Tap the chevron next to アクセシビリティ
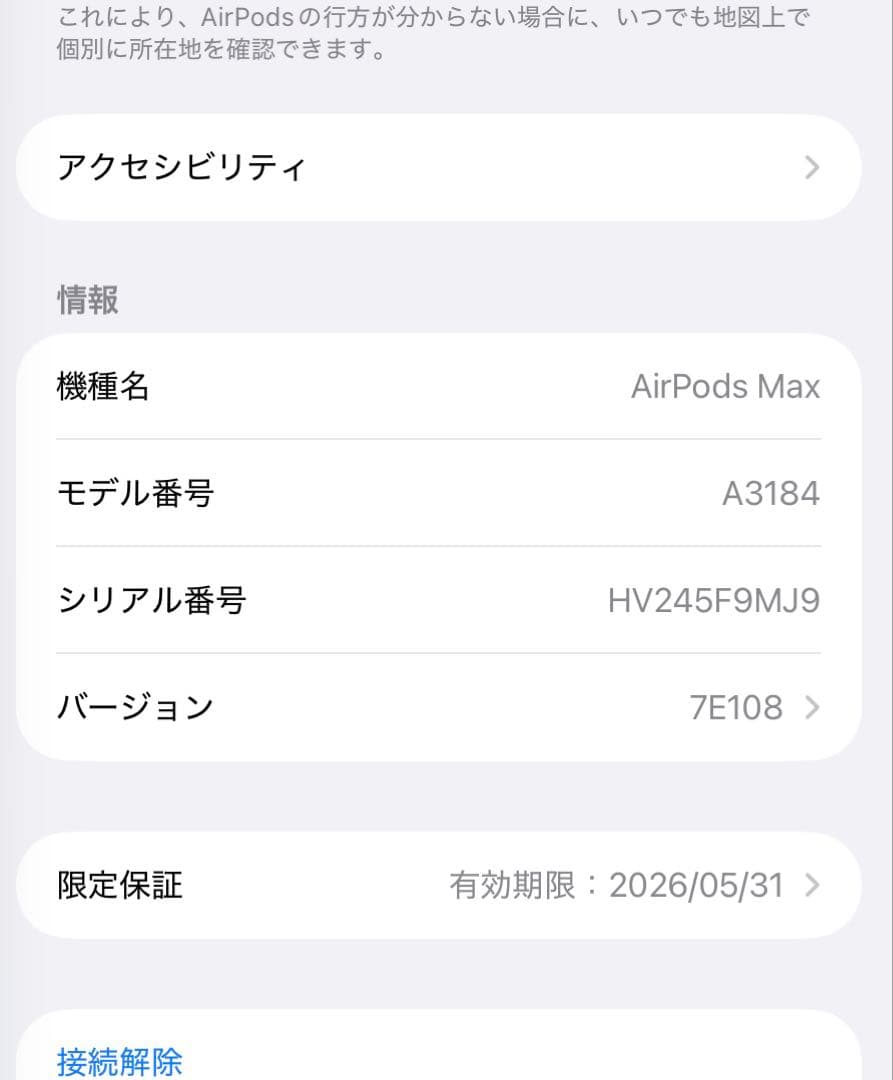The image size is (893, 1080). [812, 167]
